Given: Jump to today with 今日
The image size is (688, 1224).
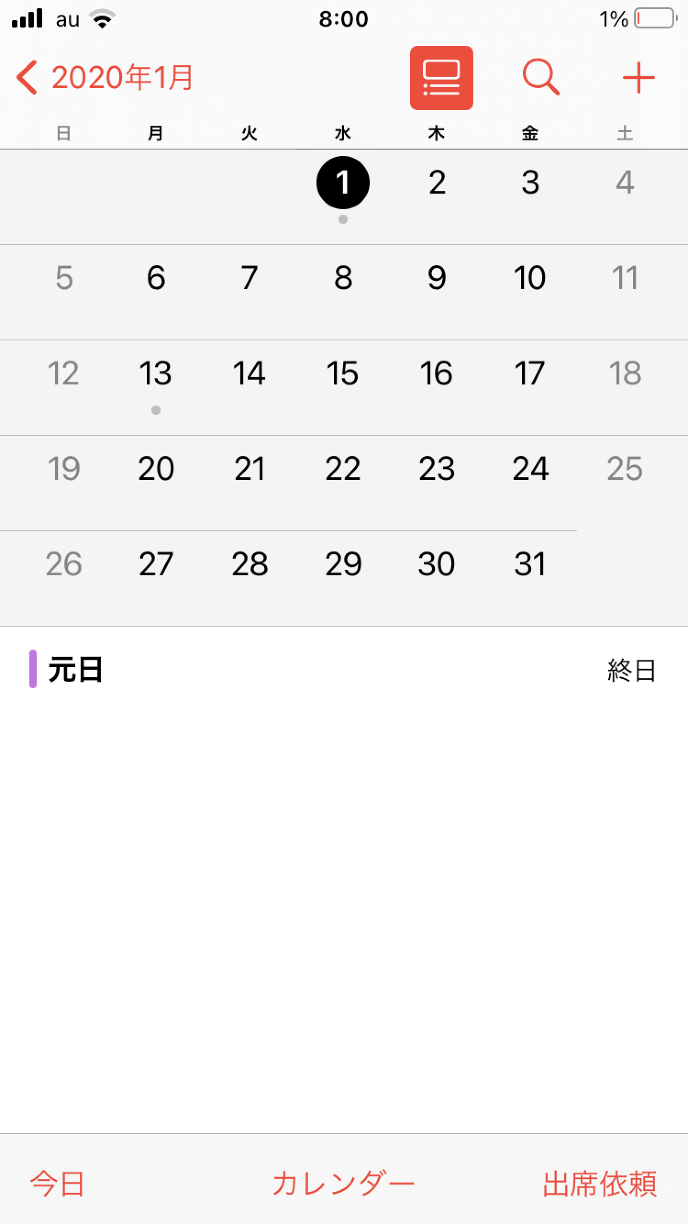Looking at the screenshot, I should pos(57,1184).
